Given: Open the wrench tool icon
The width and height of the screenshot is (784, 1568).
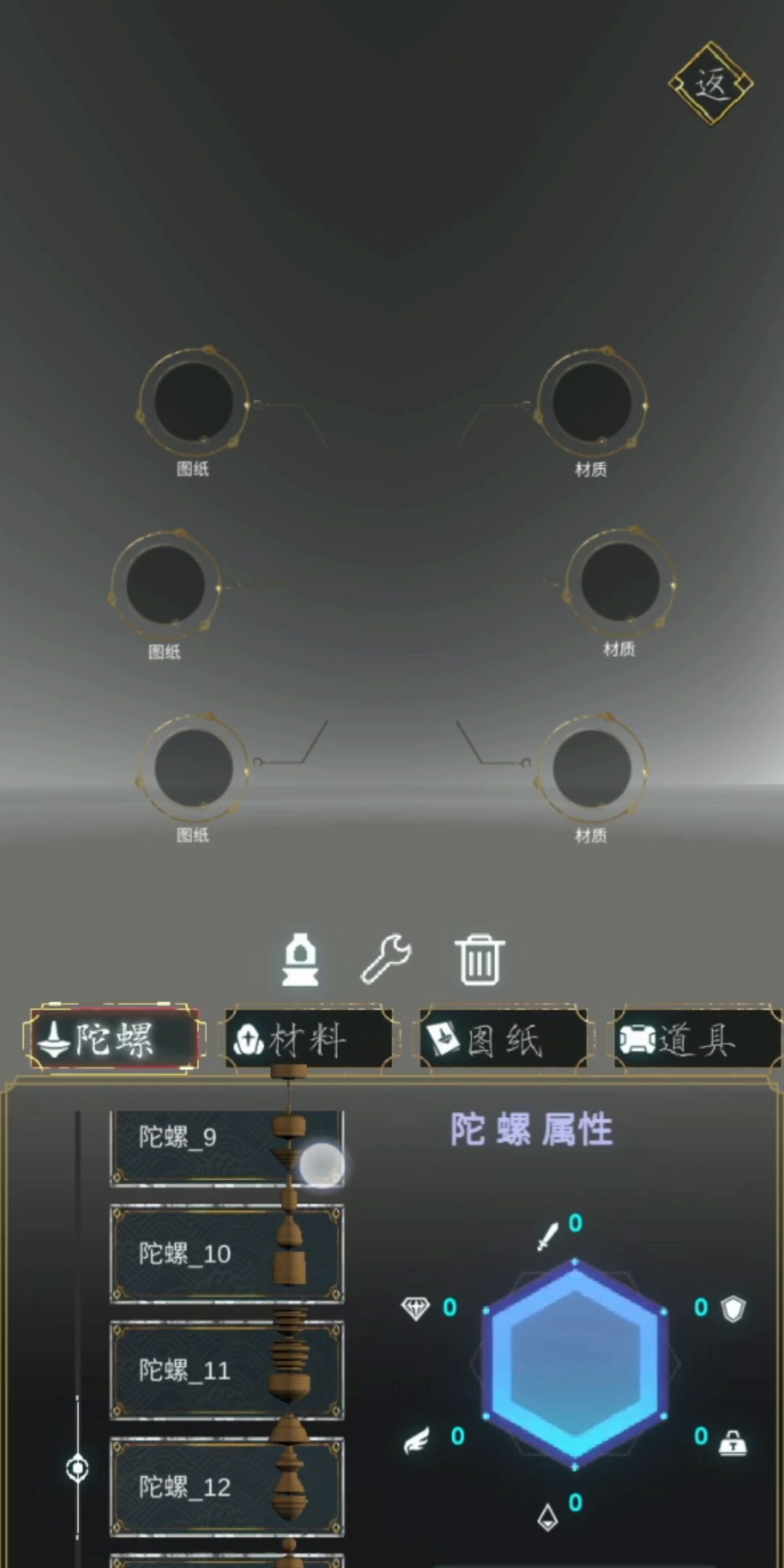Looking at the screenshot, I should [386, 960].
